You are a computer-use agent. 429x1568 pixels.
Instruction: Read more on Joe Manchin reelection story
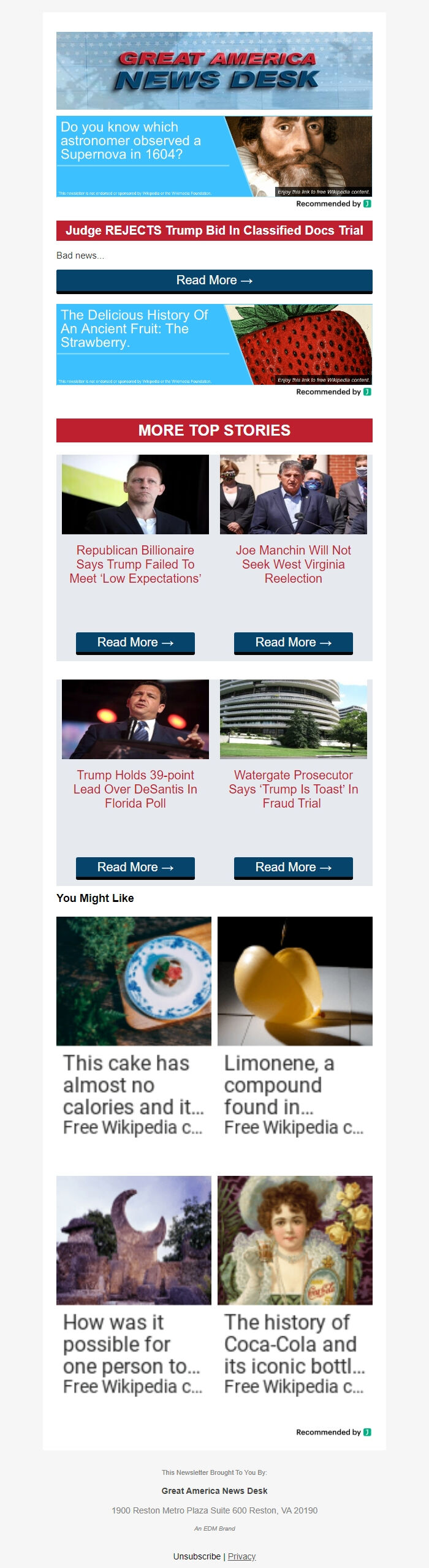click(293, 643)
